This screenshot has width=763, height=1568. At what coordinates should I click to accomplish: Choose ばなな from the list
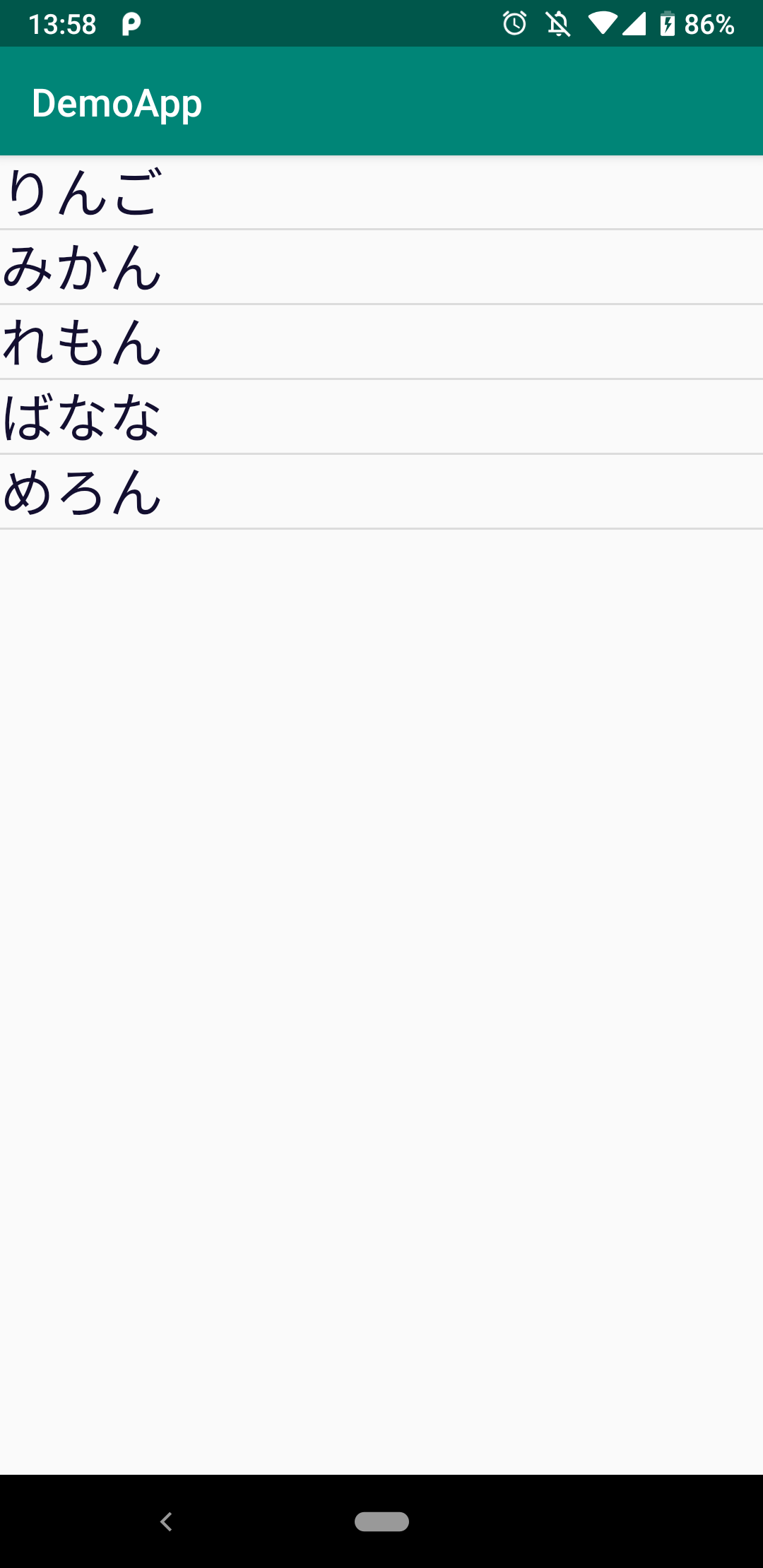click(x=381, y=417)
